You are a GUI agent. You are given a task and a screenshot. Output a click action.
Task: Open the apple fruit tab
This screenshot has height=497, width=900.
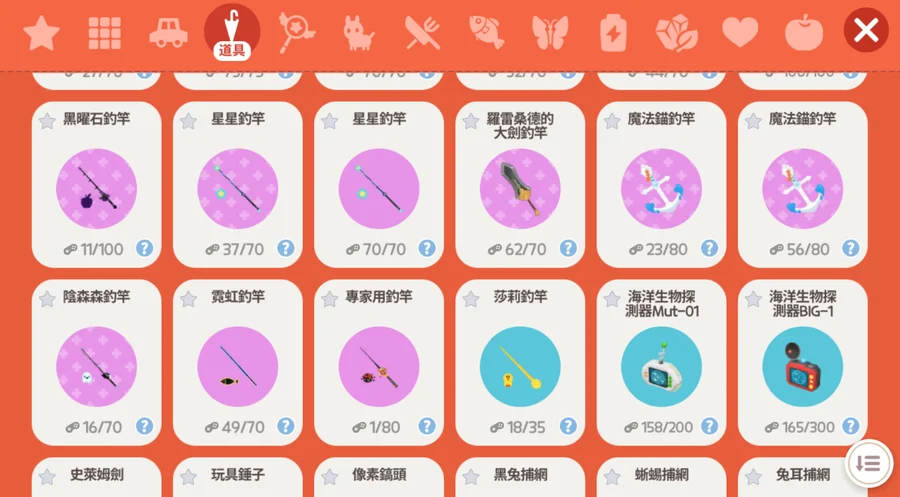point(804,33)
